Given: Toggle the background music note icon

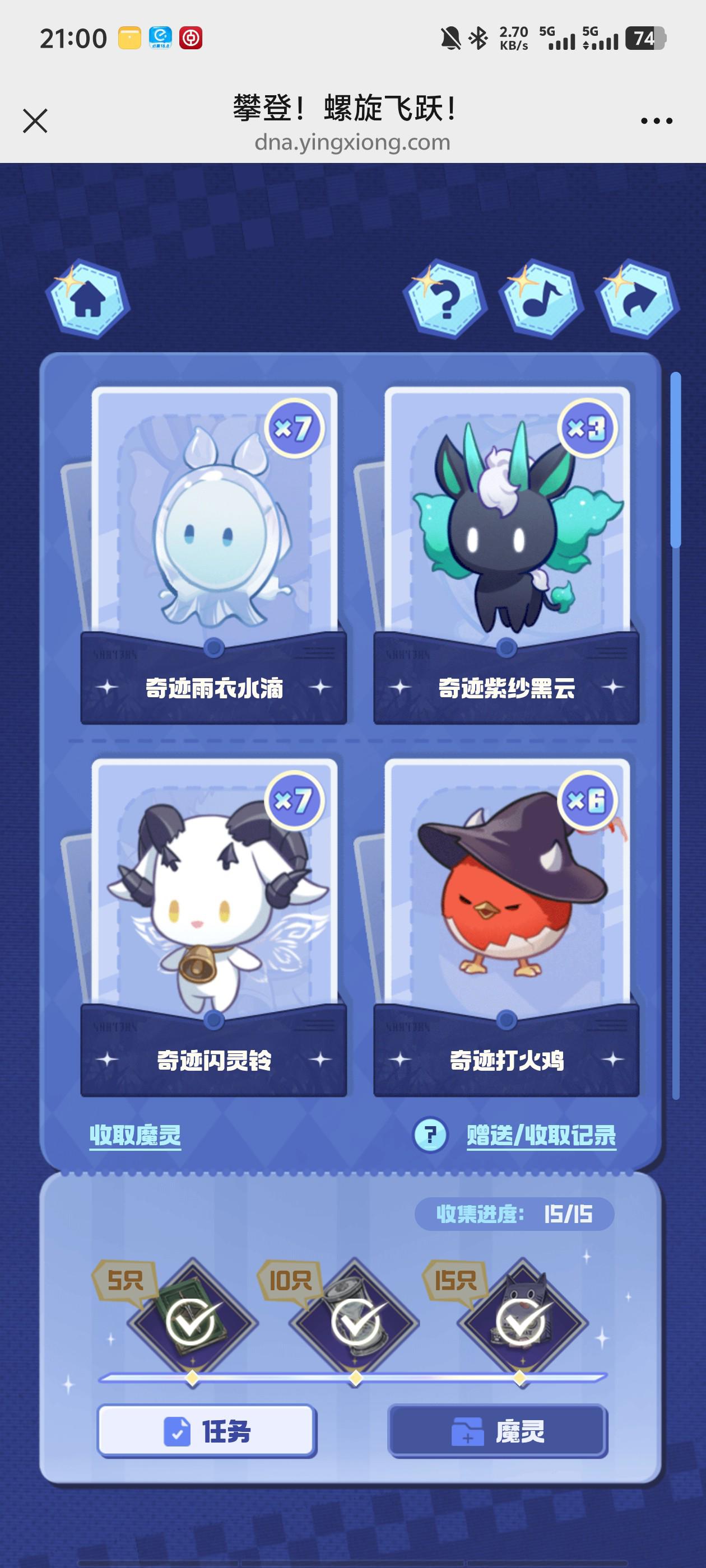Looking at the screenshot, I should pyautogui.click(x=541, y=299).
